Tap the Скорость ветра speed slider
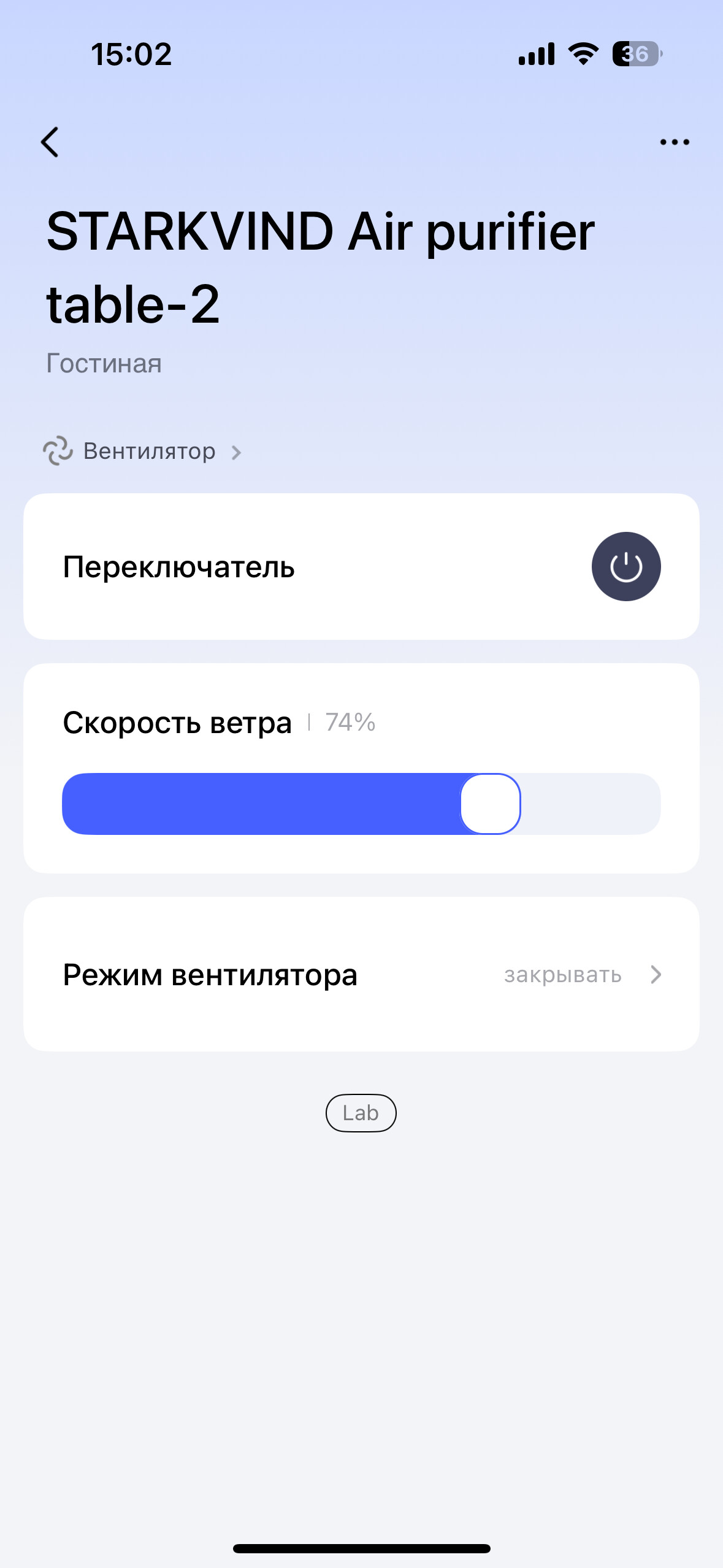Viewport: 723px width, 1568px height. (x=361, y=804)
